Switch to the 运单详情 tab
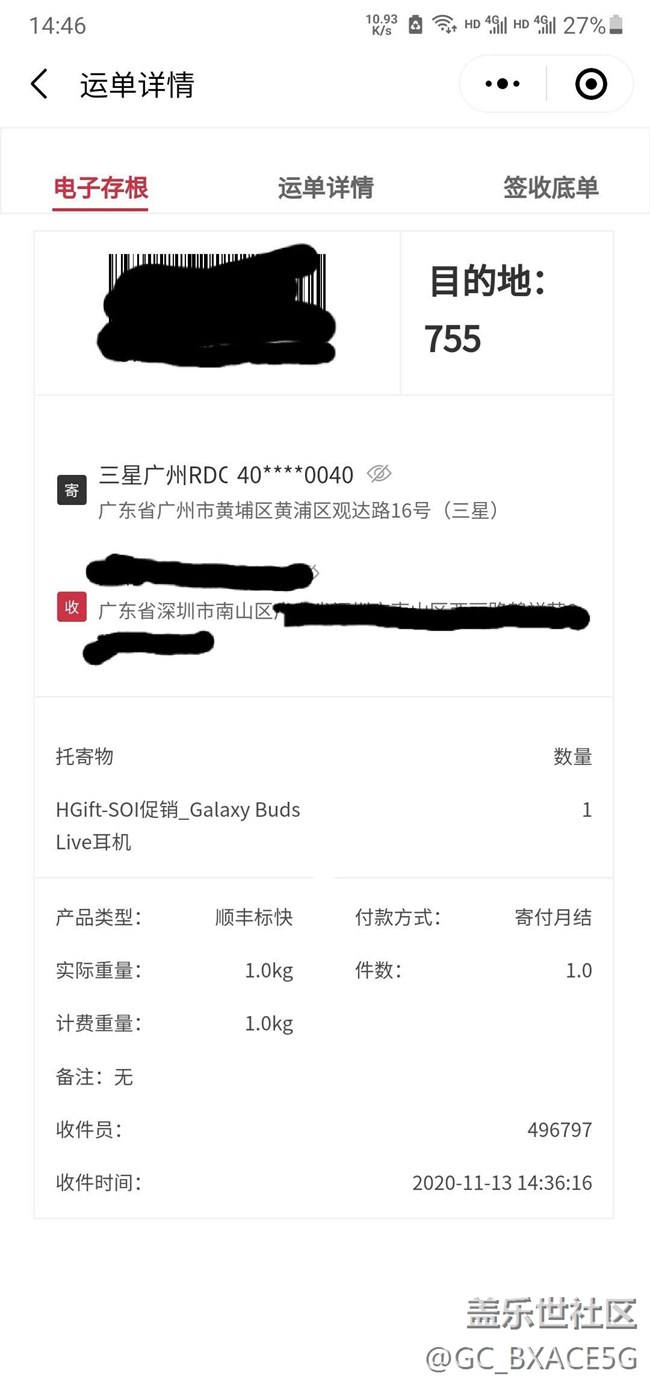Viewport: 650px width, 1394px height. point(325,187)
